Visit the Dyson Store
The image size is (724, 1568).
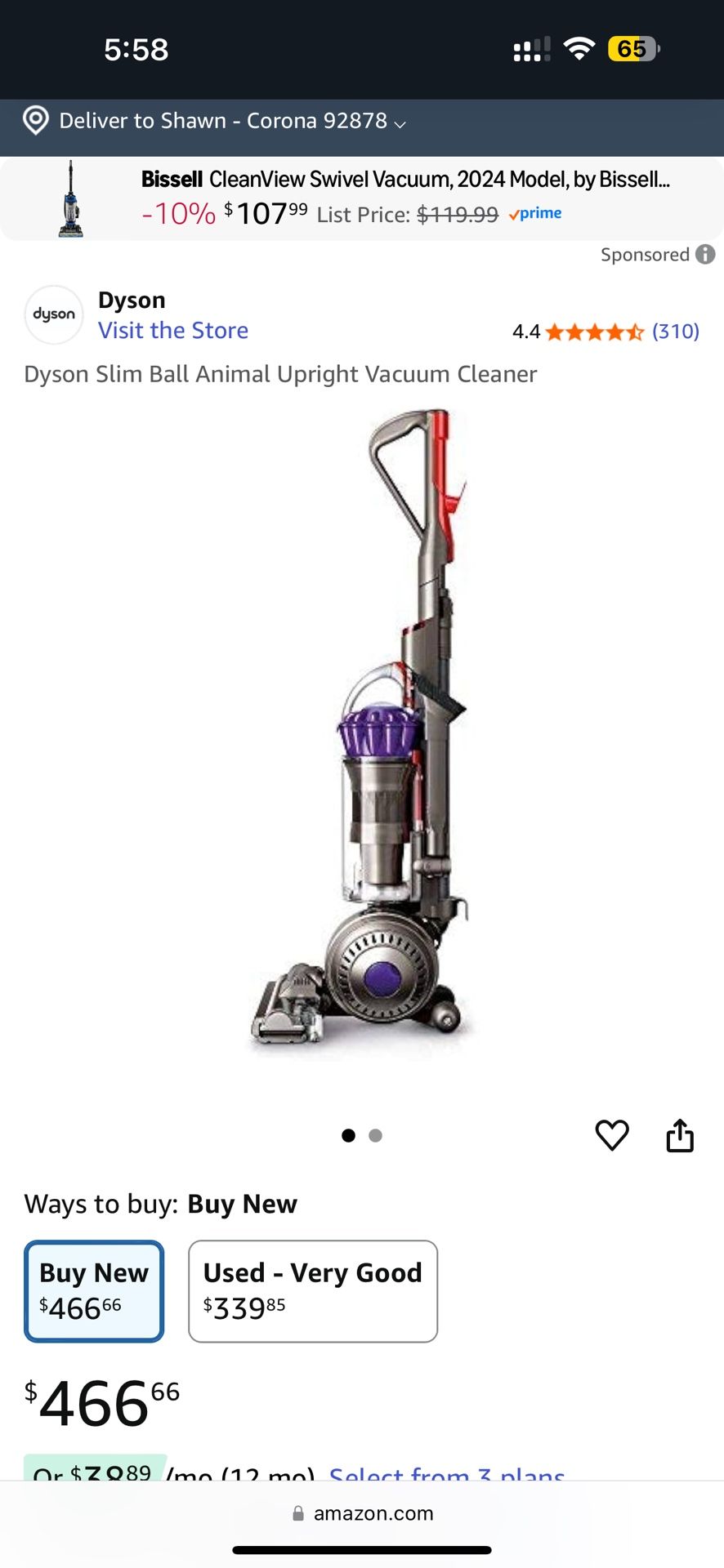[x=173, y=331]
